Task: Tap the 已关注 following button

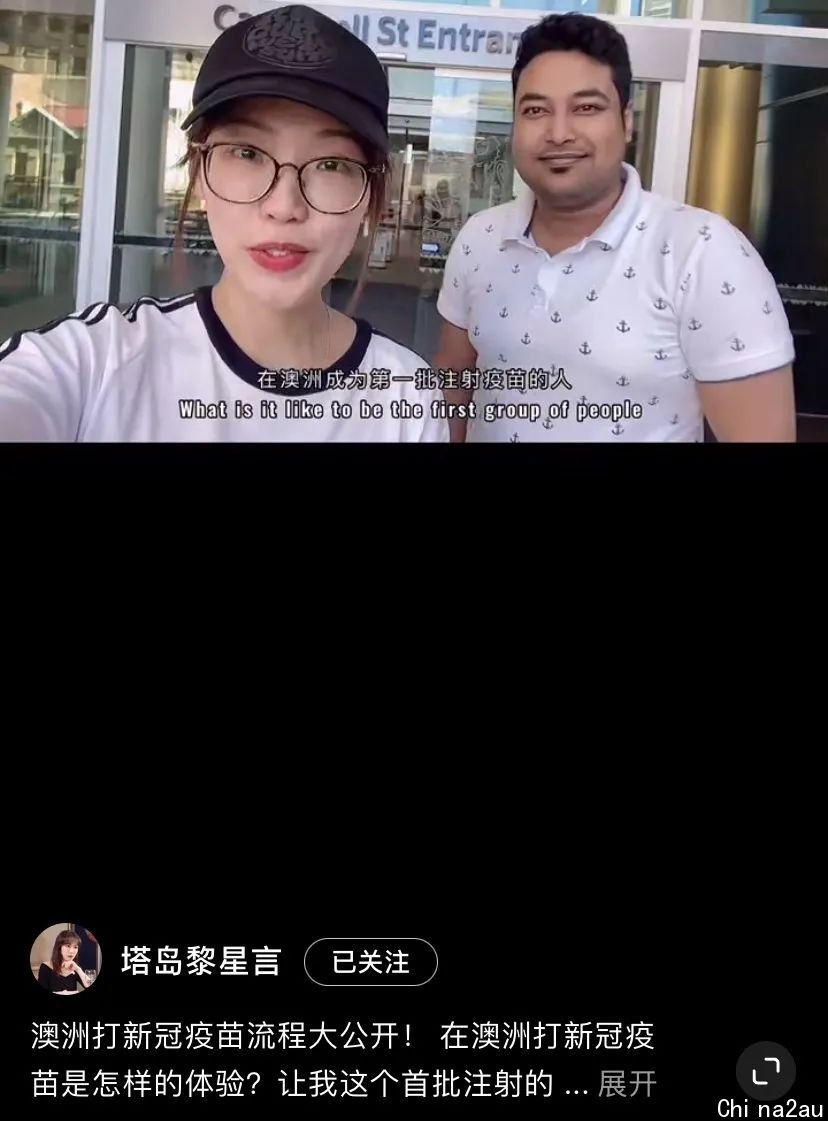Action: [x=370, y=962]
